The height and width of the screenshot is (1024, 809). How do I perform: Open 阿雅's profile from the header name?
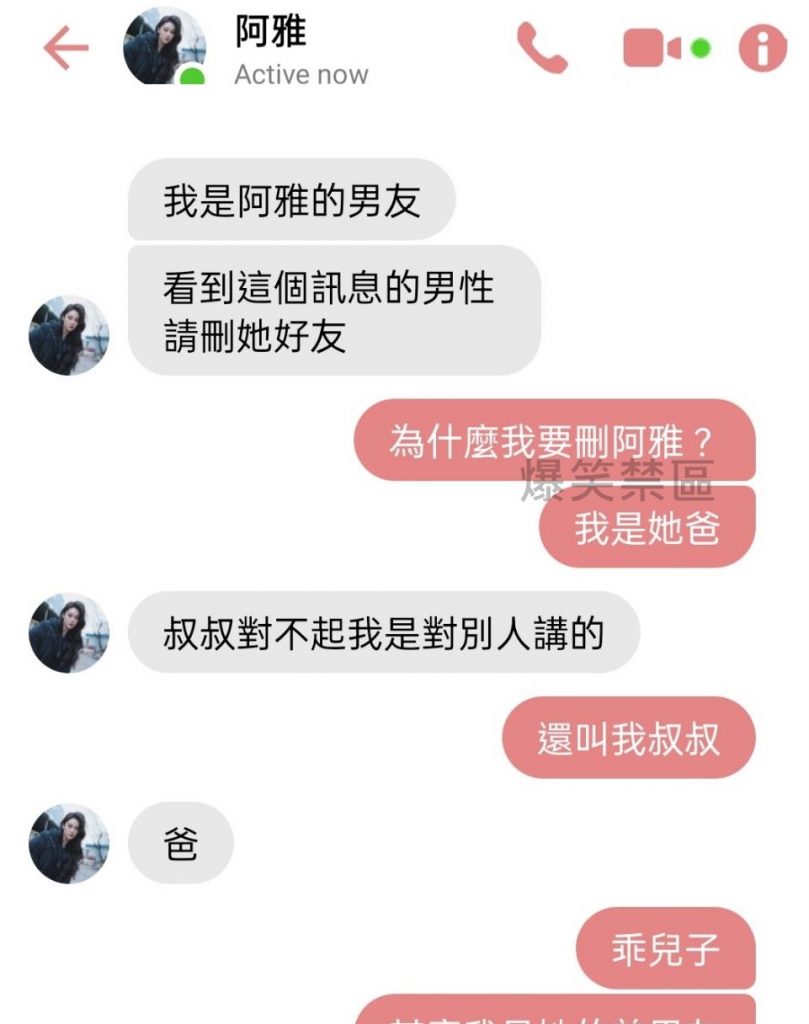[x=271, y=32]
